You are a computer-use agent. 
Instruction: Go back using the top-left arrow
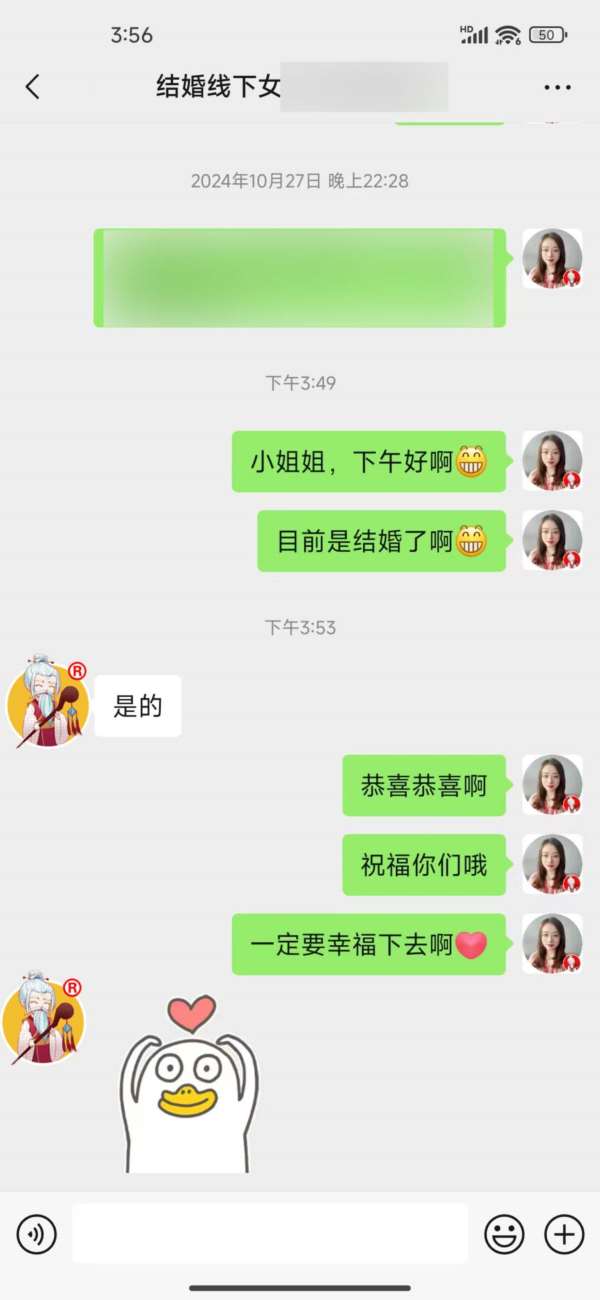click(33, 87)
